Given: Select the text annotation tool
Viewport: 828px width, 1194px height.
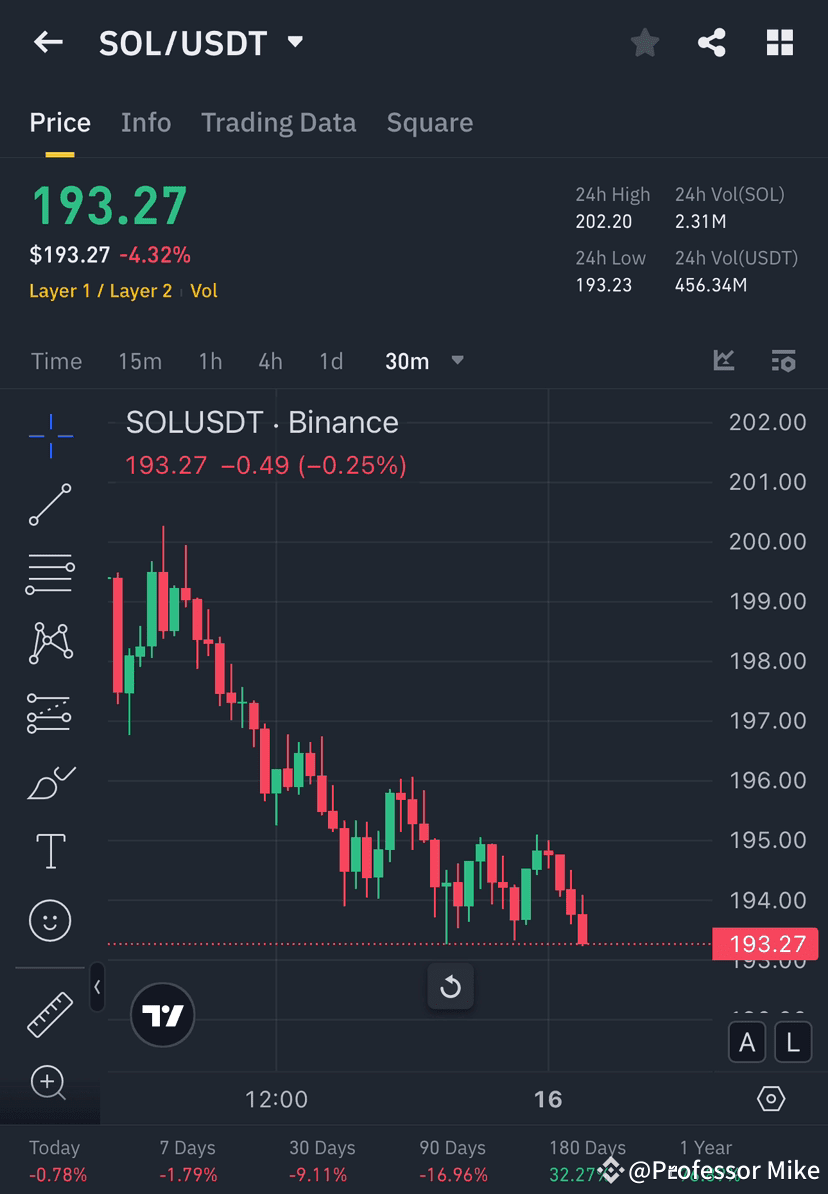Looking at the screenshot, I should click(50, 850).
